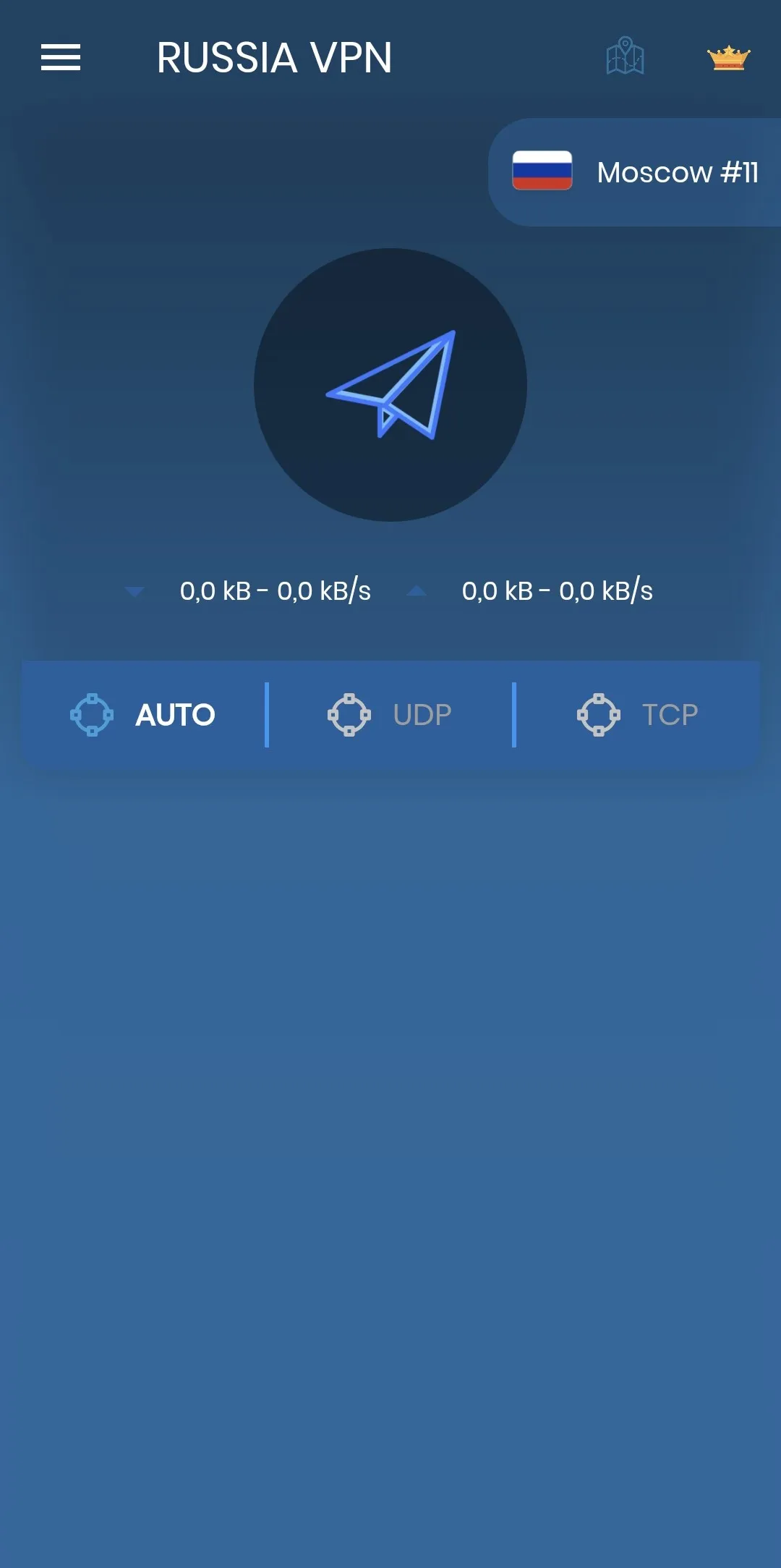Screen dimensions: 781x1568
Task: Click the download speed arrow indicator
Action: point(134,591)
